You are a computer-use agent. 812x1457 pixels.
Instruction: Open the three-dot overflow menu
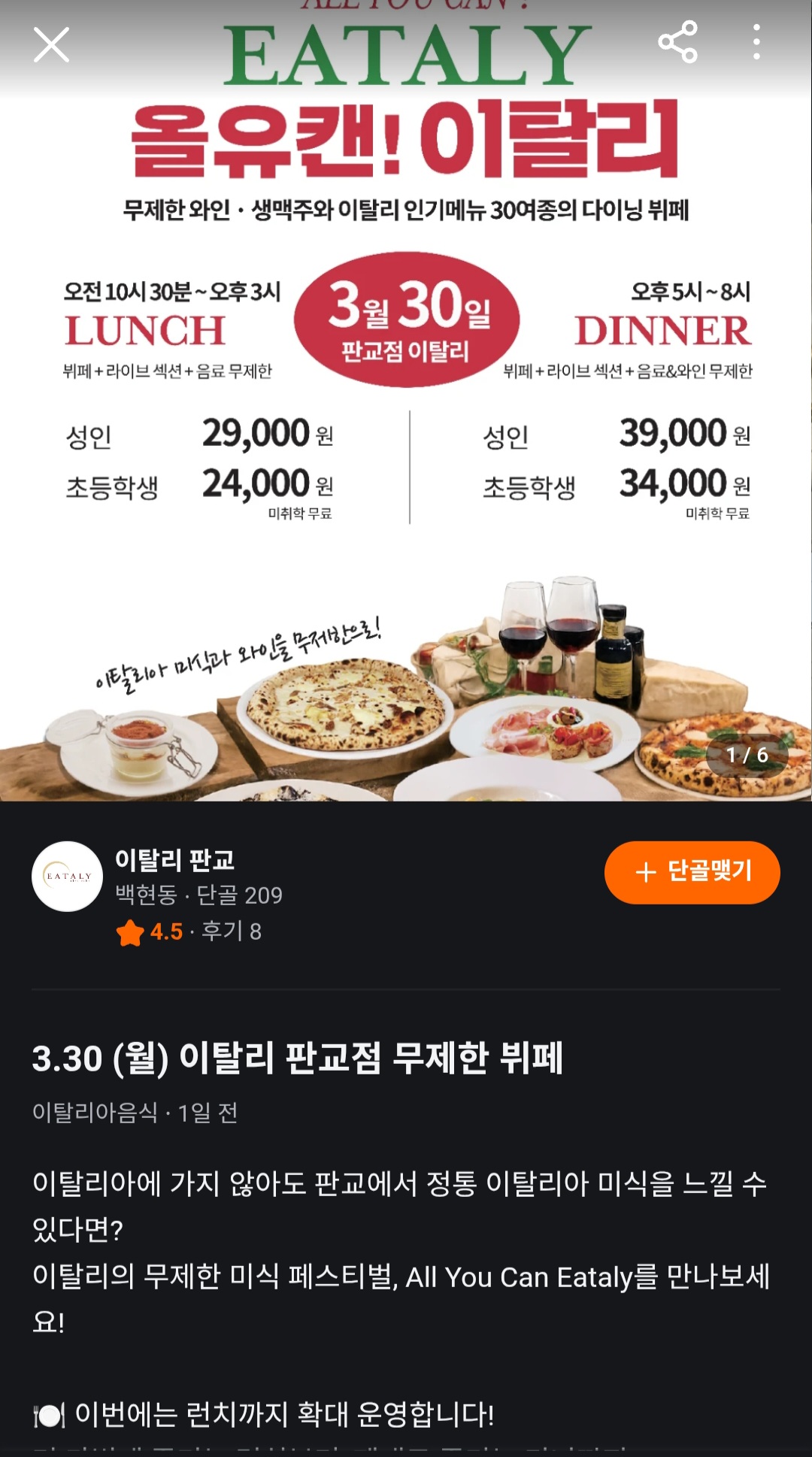(756, 42)
